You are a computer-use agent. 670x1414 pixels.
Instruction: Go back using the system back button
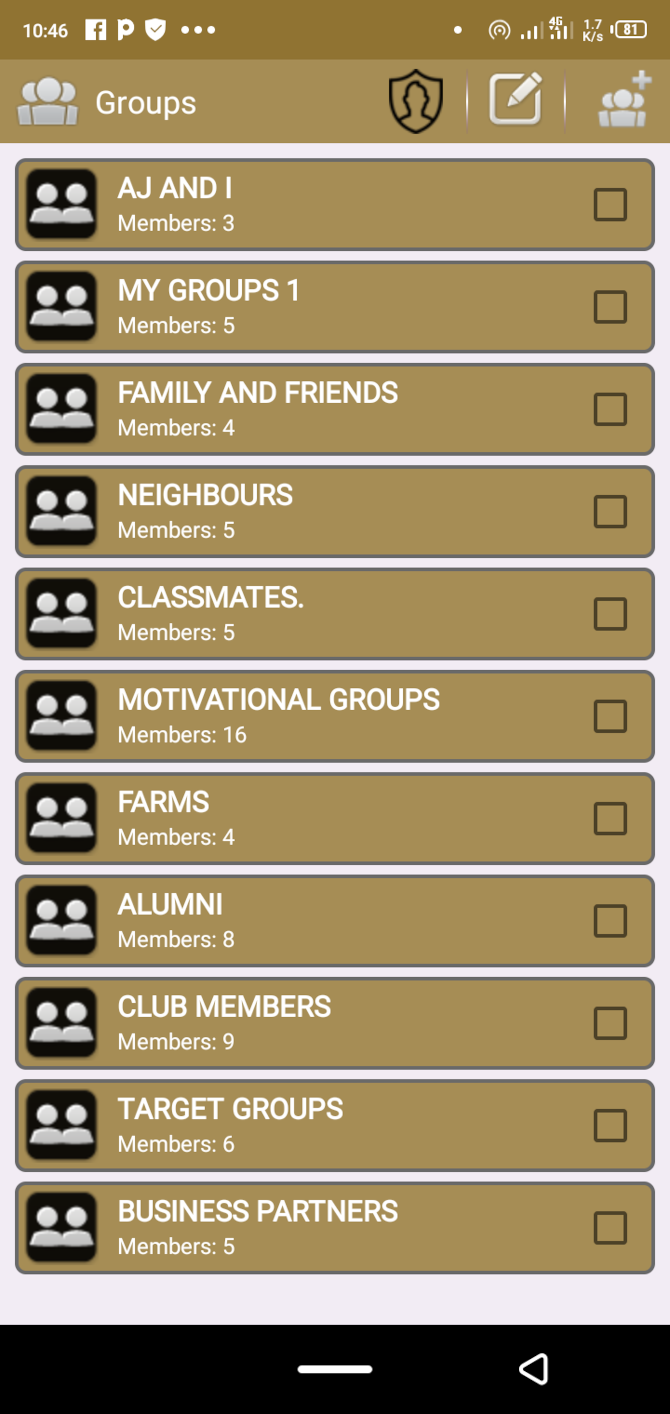tap(534, 1369)
